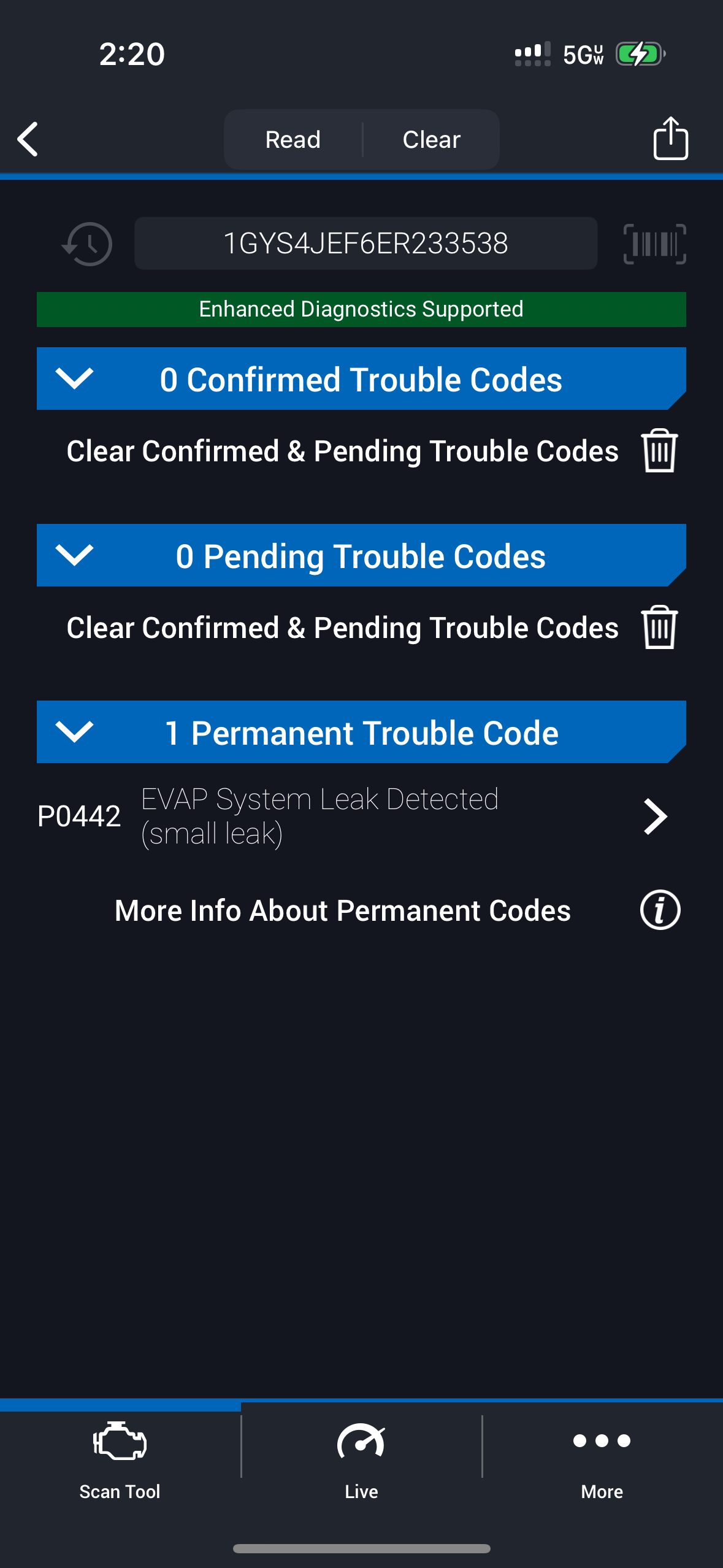This screenshot has height=1568, width=723.
Task: Collapse the Pending Trouble Codes section
Action: [x=74, y=555]
